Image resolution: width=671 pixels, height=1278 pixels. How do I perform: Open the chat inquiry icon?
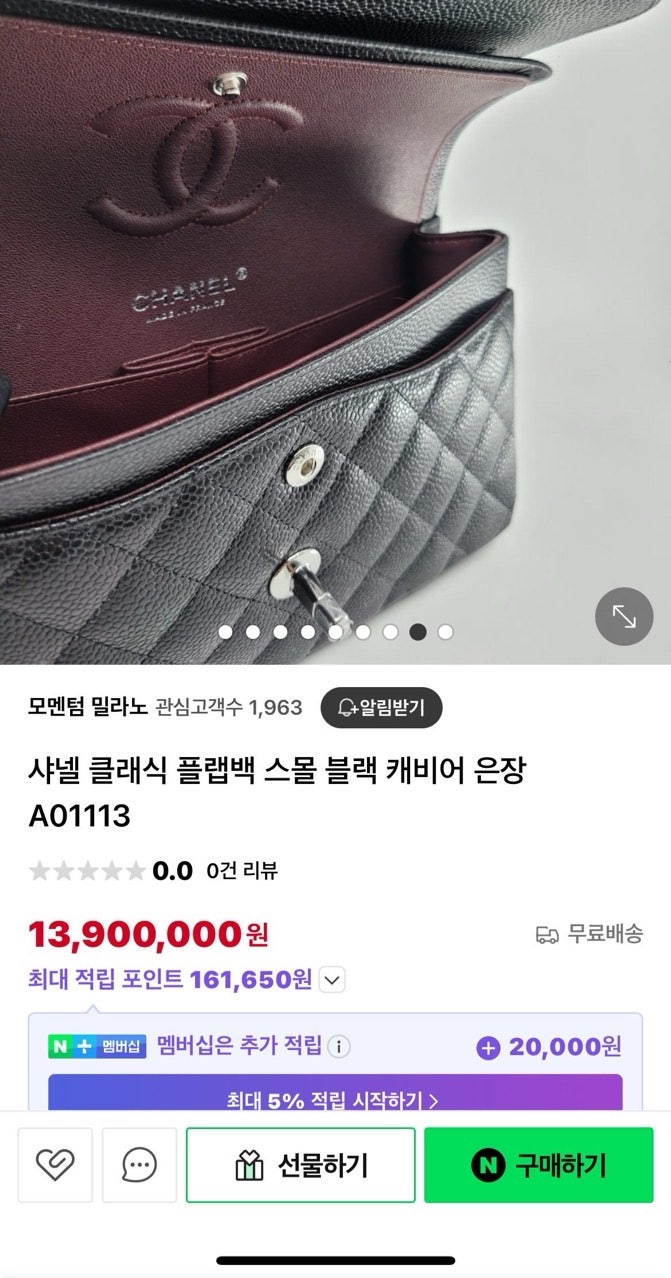point(139,1165)
